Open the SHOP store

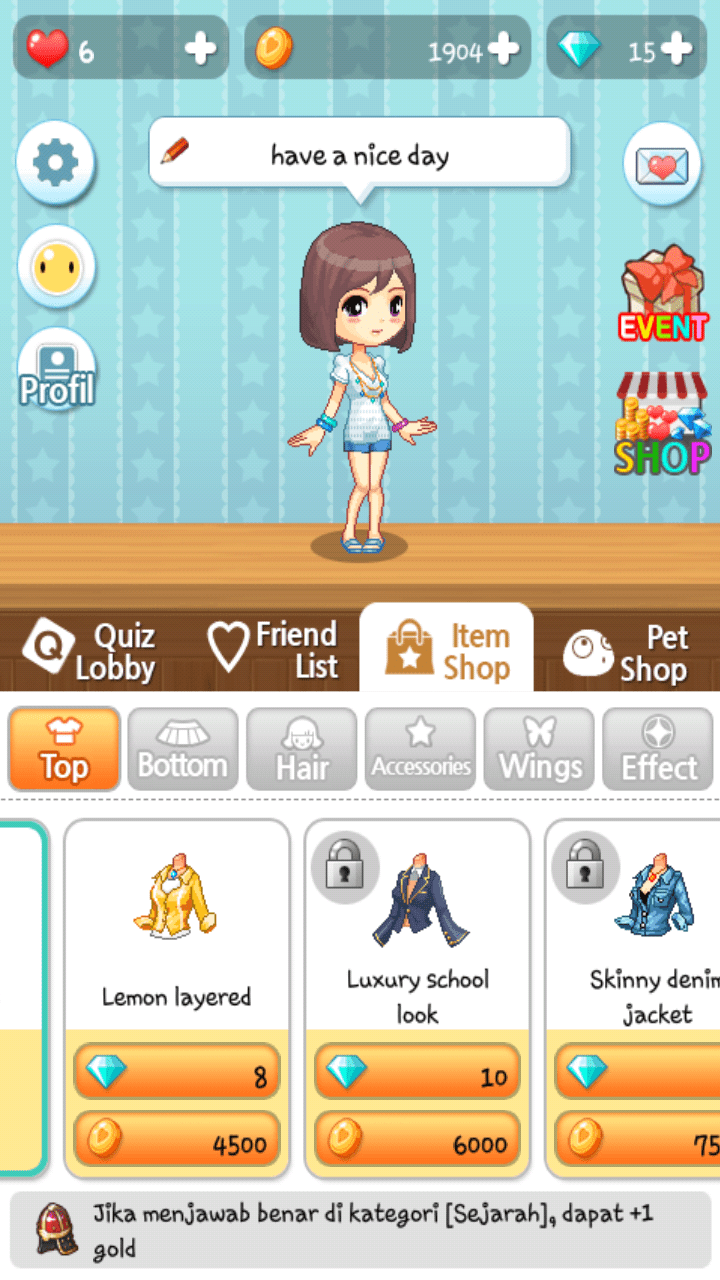point(662,425)
